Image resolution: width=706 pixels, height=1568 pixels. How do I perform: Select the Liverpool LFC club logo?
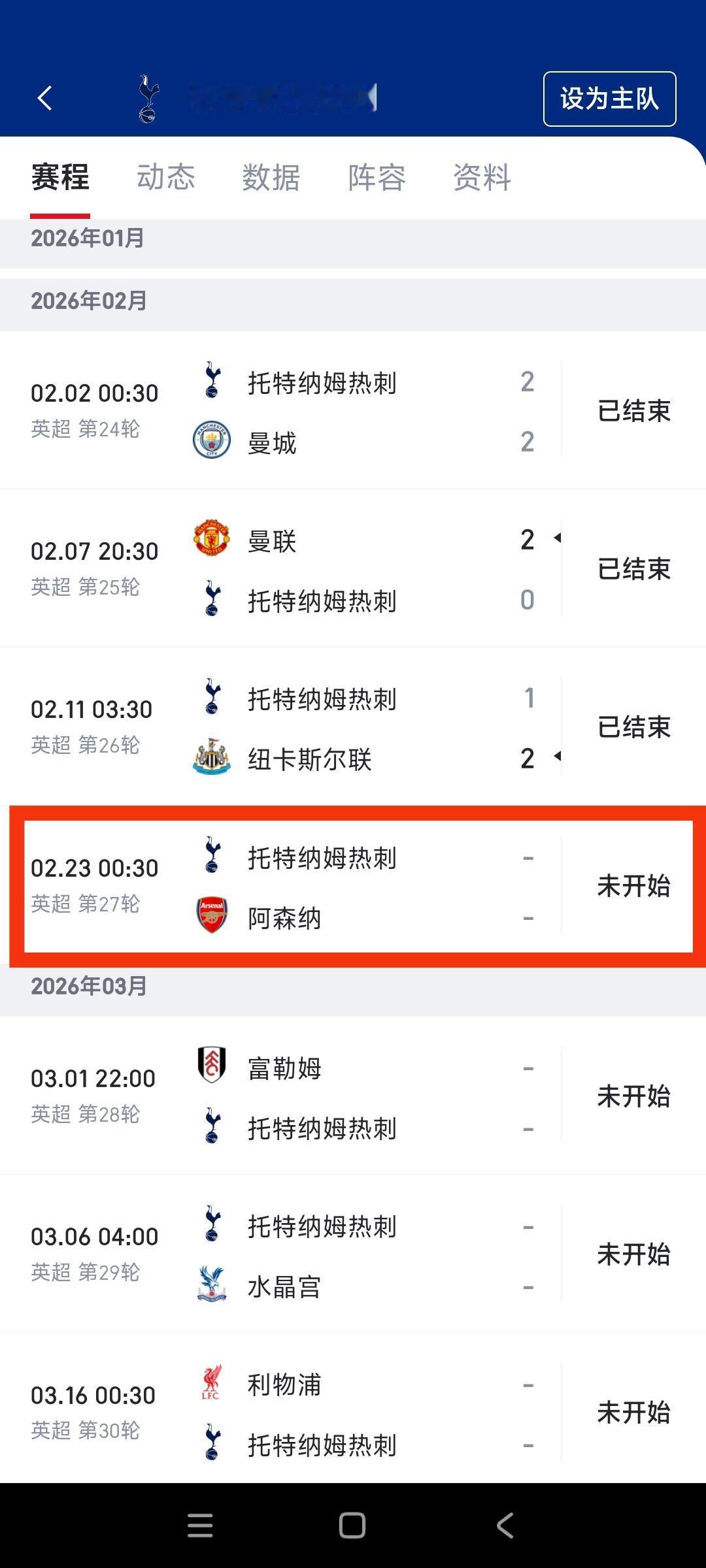(211, 1382)
